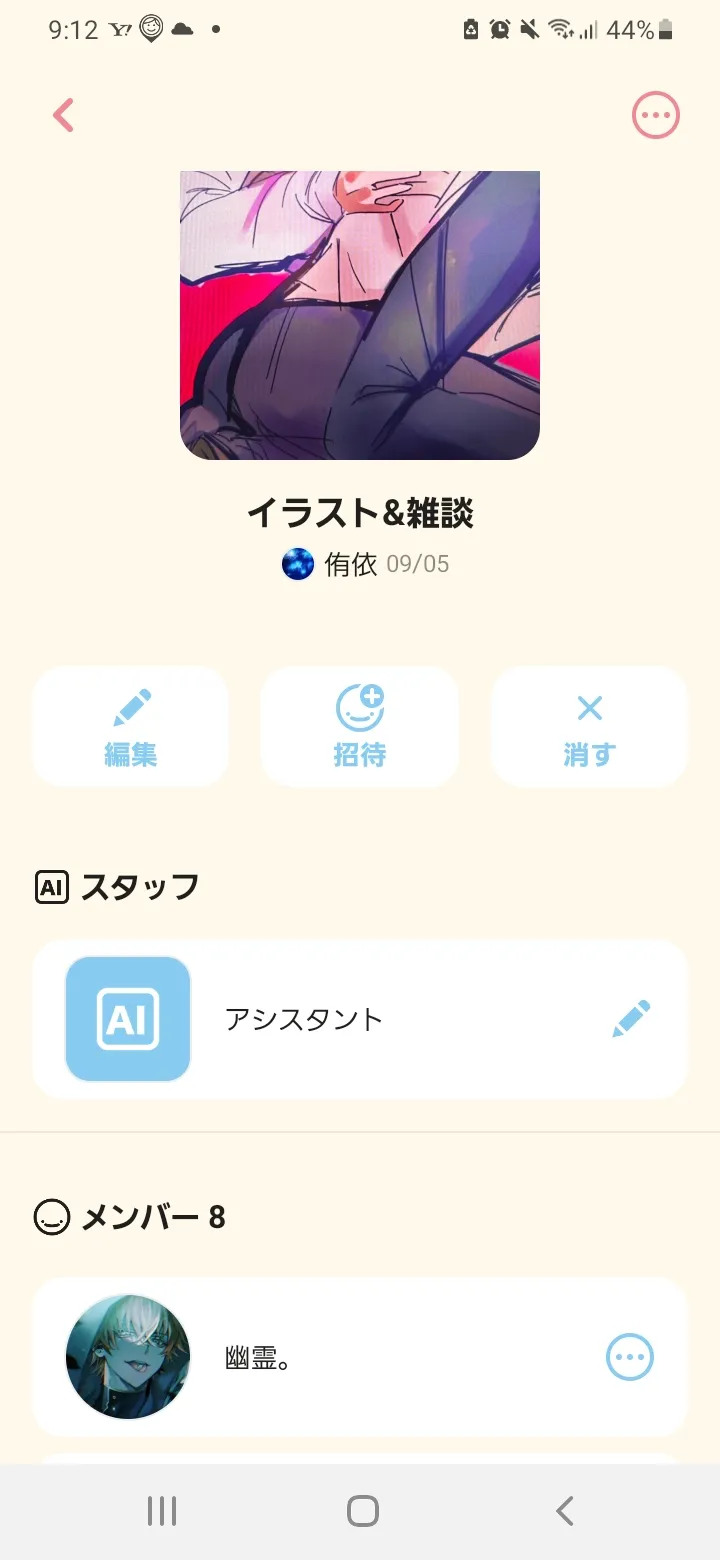The height and width of the screenshot is (1560, 720).
Task: Edit the アシスタント staff entry
Action: [x=631, y=1019]
